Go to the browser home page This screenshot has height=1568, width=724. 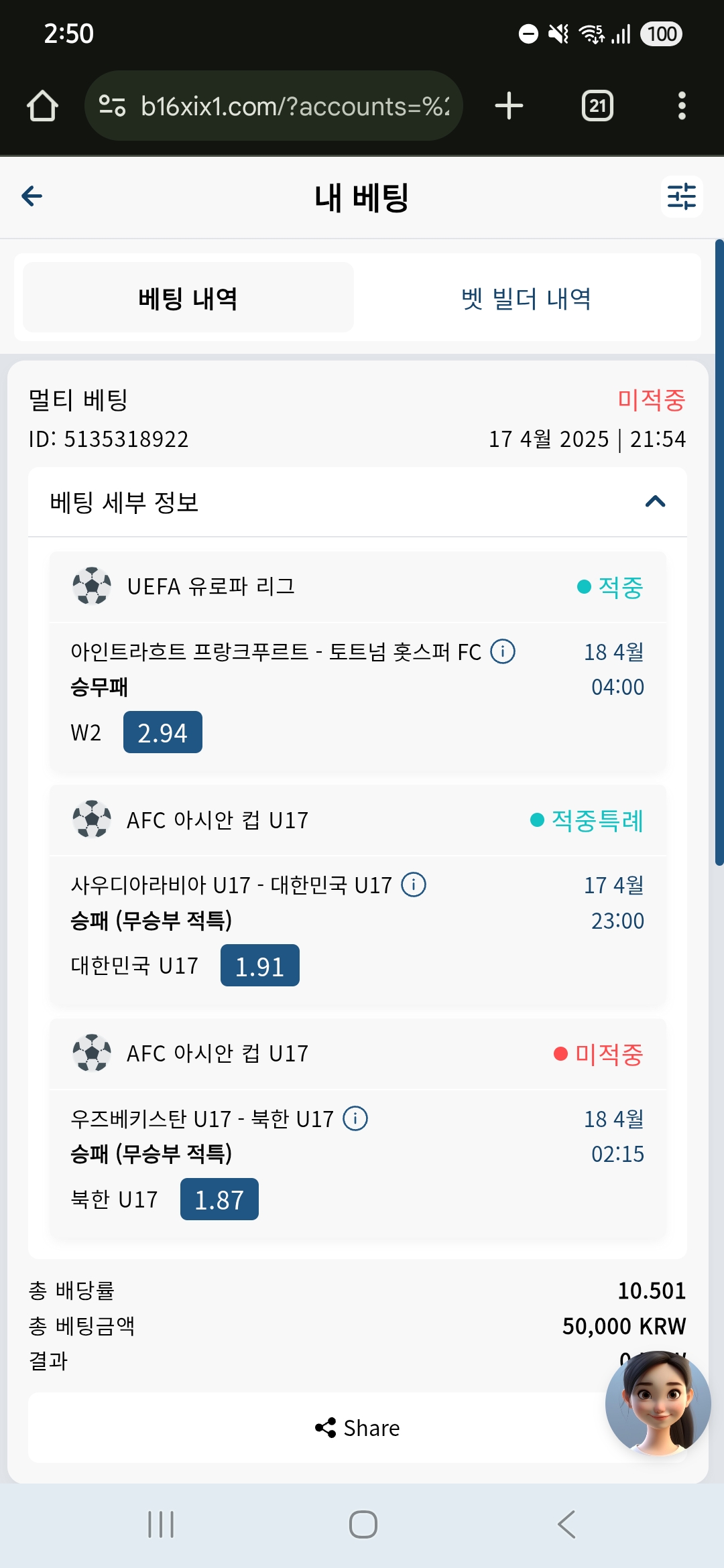pyautogui.click(x=42, y=106)
